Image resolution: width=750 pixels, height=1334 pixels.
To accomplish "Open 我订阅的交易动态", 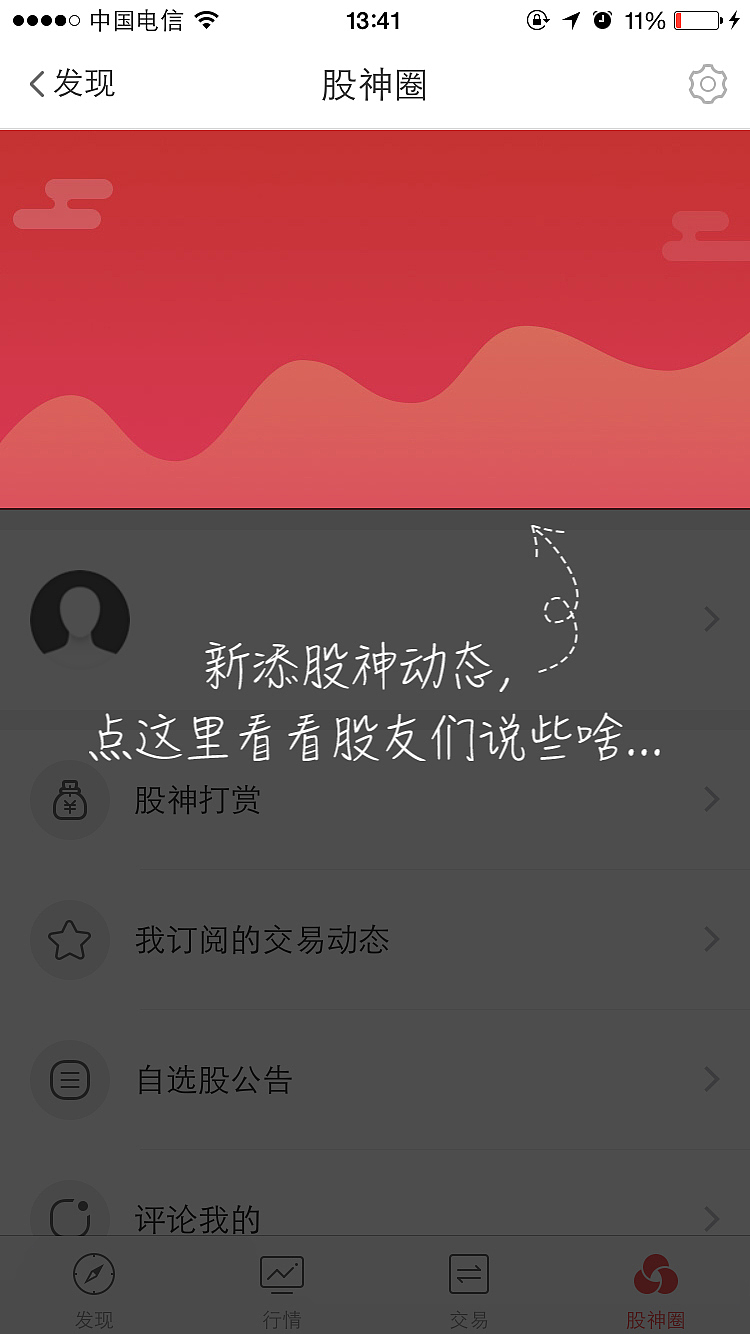I will coord(375,940).
